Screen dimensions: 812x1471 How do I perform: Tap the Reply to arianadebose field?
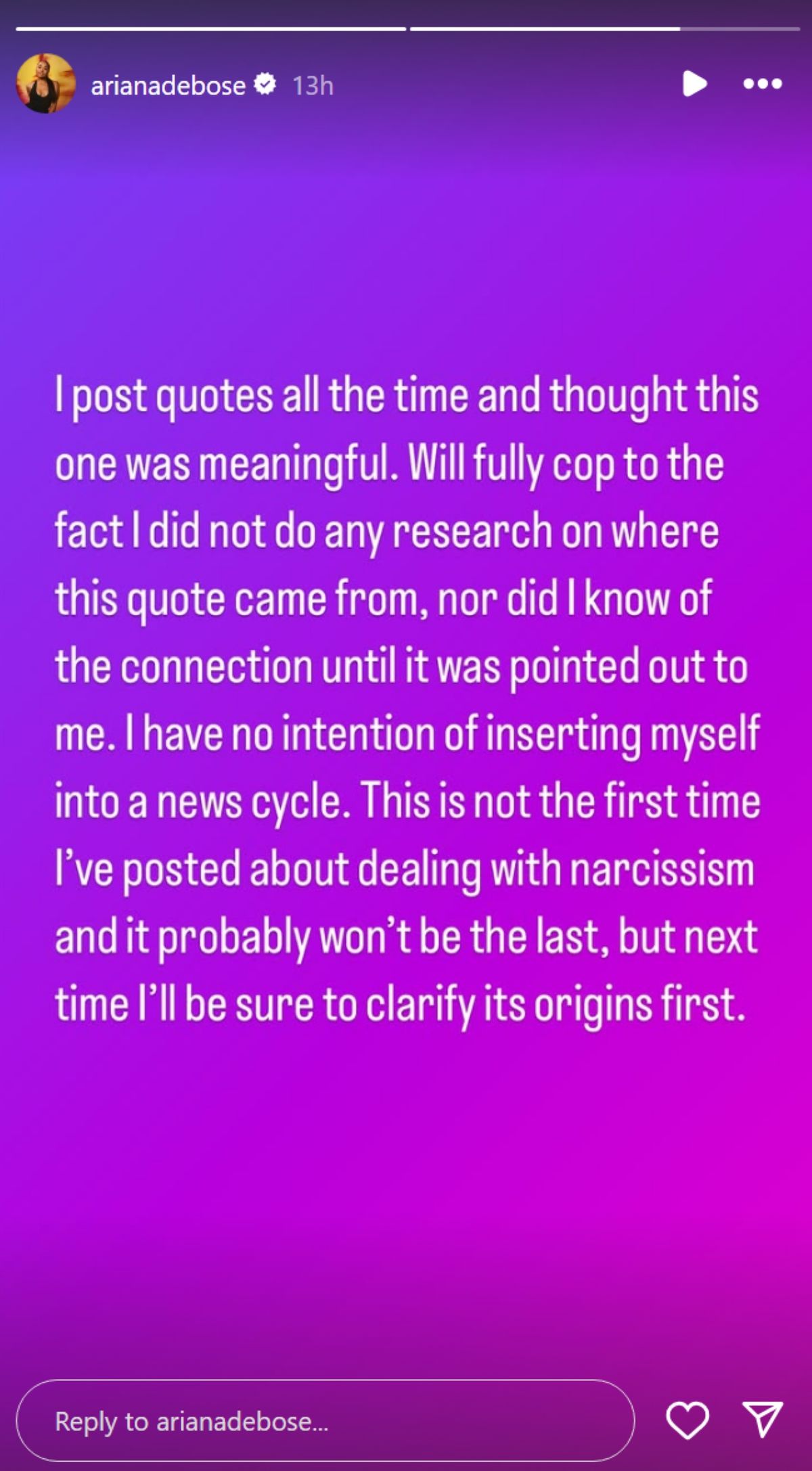point(325,1421)
